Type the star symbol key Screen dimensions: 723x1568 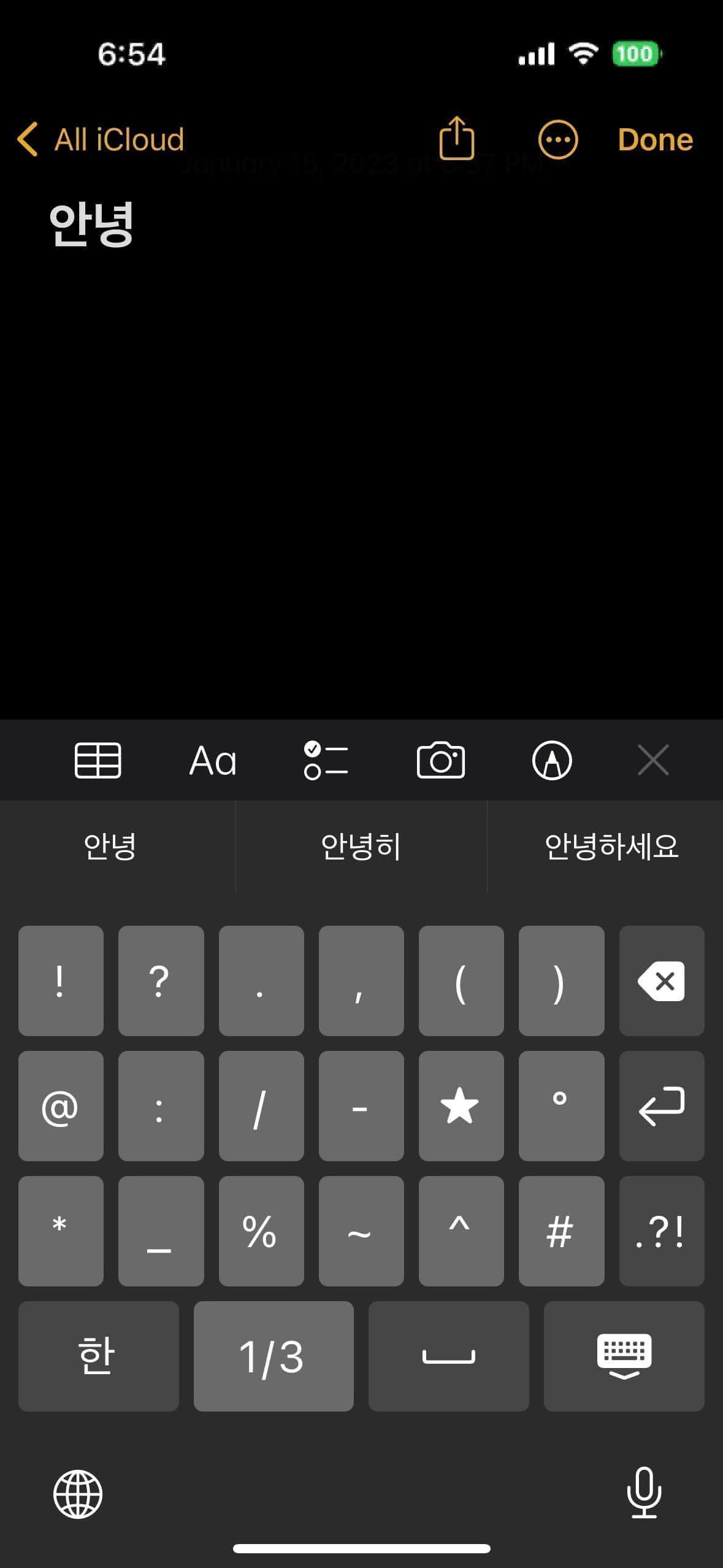pyautogui.click(x=461, y=1106)
